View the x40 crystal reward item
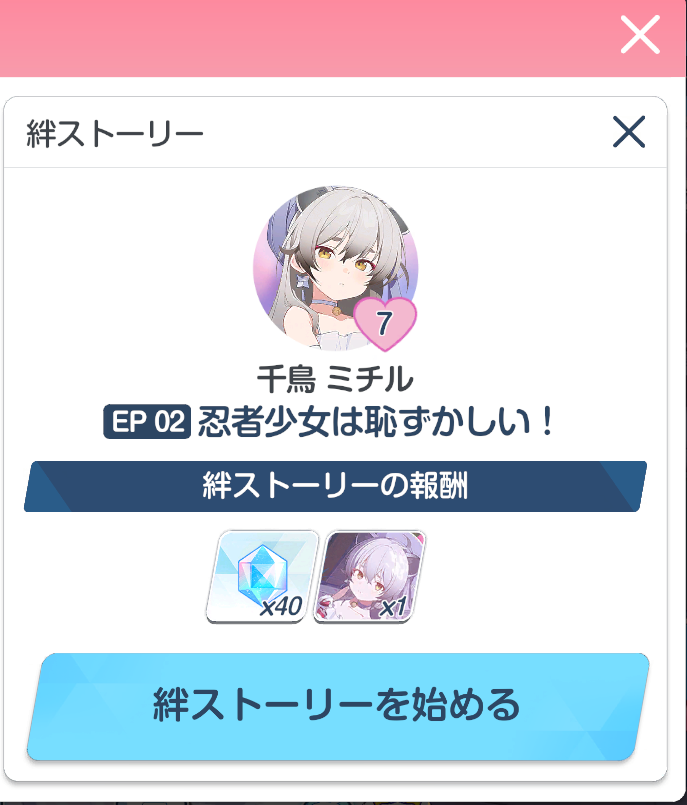Image resolution: width=687 pixels, height=805 pixels. pyautogui.click(x=262, y=577)
